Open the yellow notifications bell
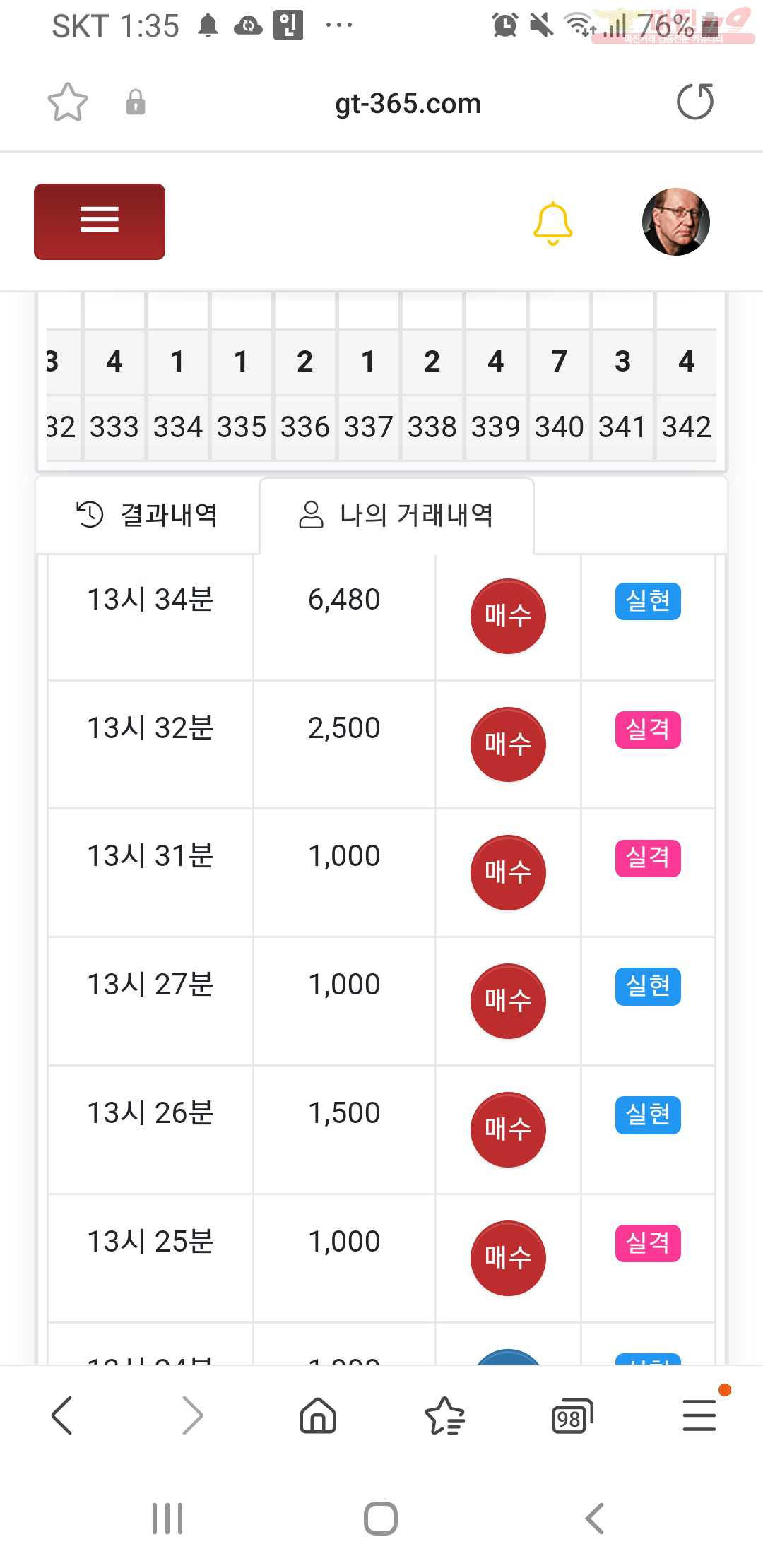Image resolution: width=763 pixels, height=1568 pixels. point(552,223)
